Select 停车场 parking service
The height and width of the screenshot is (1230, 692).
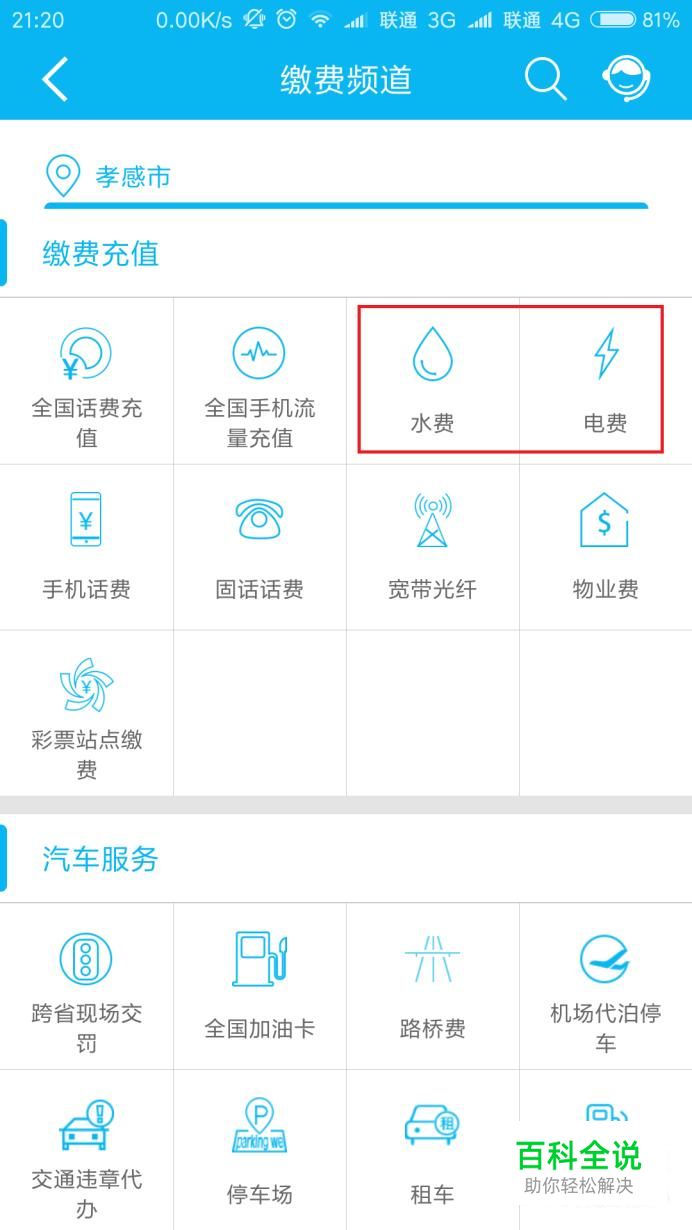pyautogui.click(x=260, y=1150)
